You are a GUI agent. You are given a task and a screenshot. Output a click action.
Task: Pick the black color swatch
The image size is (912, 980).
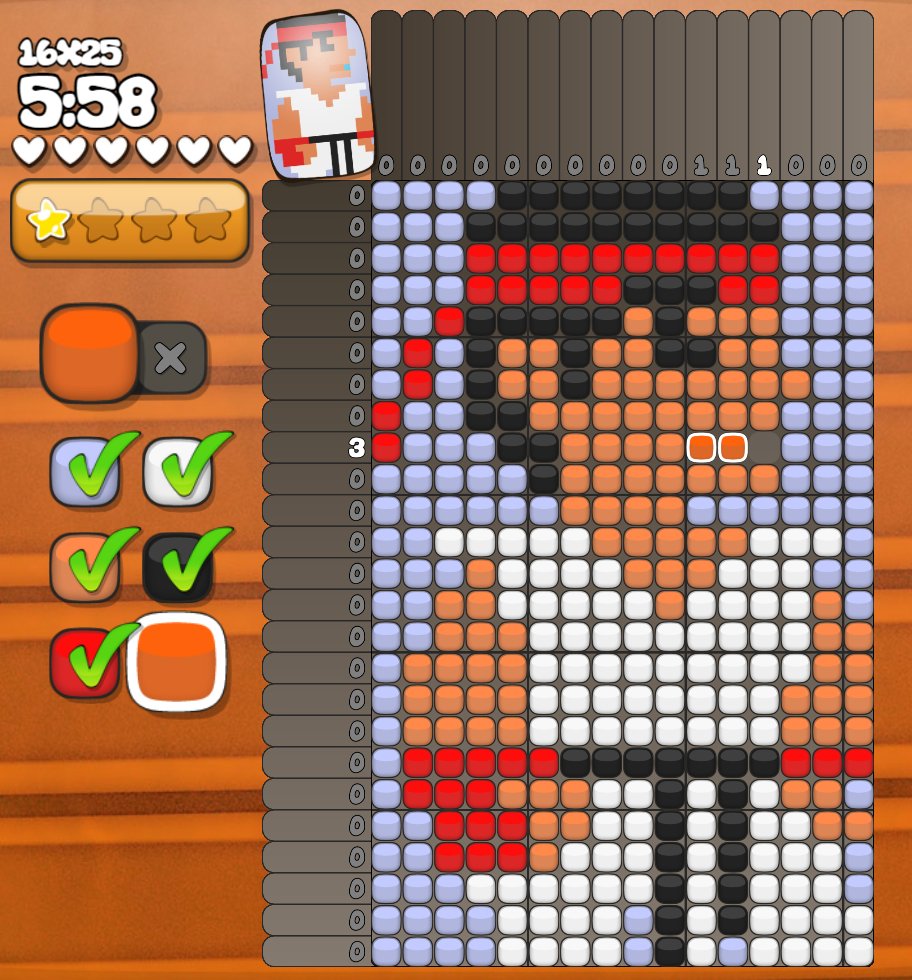[x=178, y=567]
